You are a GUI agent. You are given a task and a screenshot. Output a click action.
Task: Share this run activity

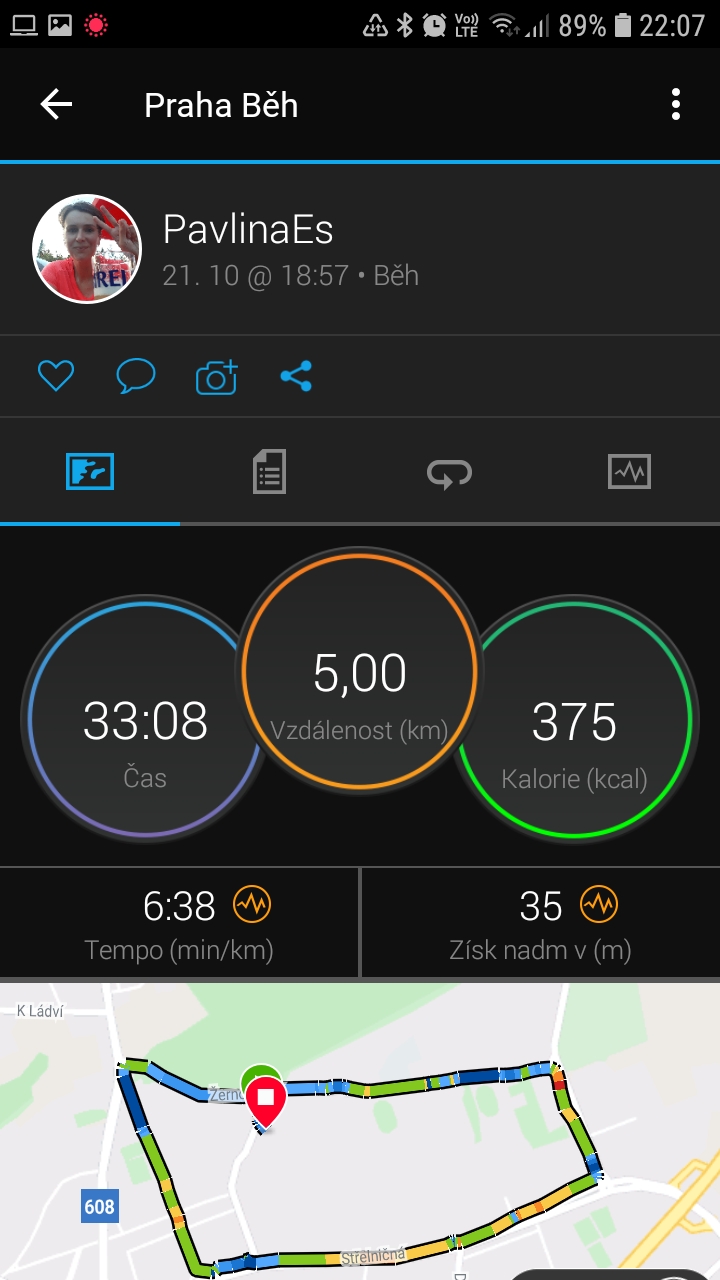click(x=296, y=376)
